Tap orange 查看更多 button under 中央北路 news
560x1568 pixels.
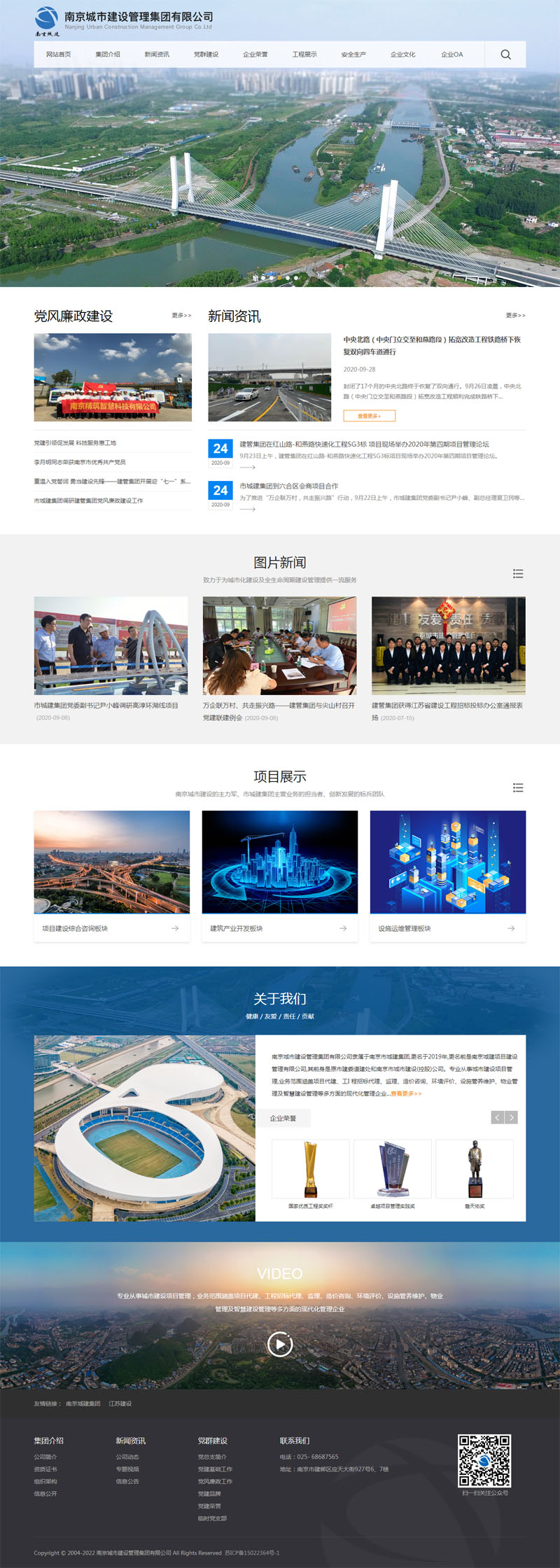coord(369,416)
